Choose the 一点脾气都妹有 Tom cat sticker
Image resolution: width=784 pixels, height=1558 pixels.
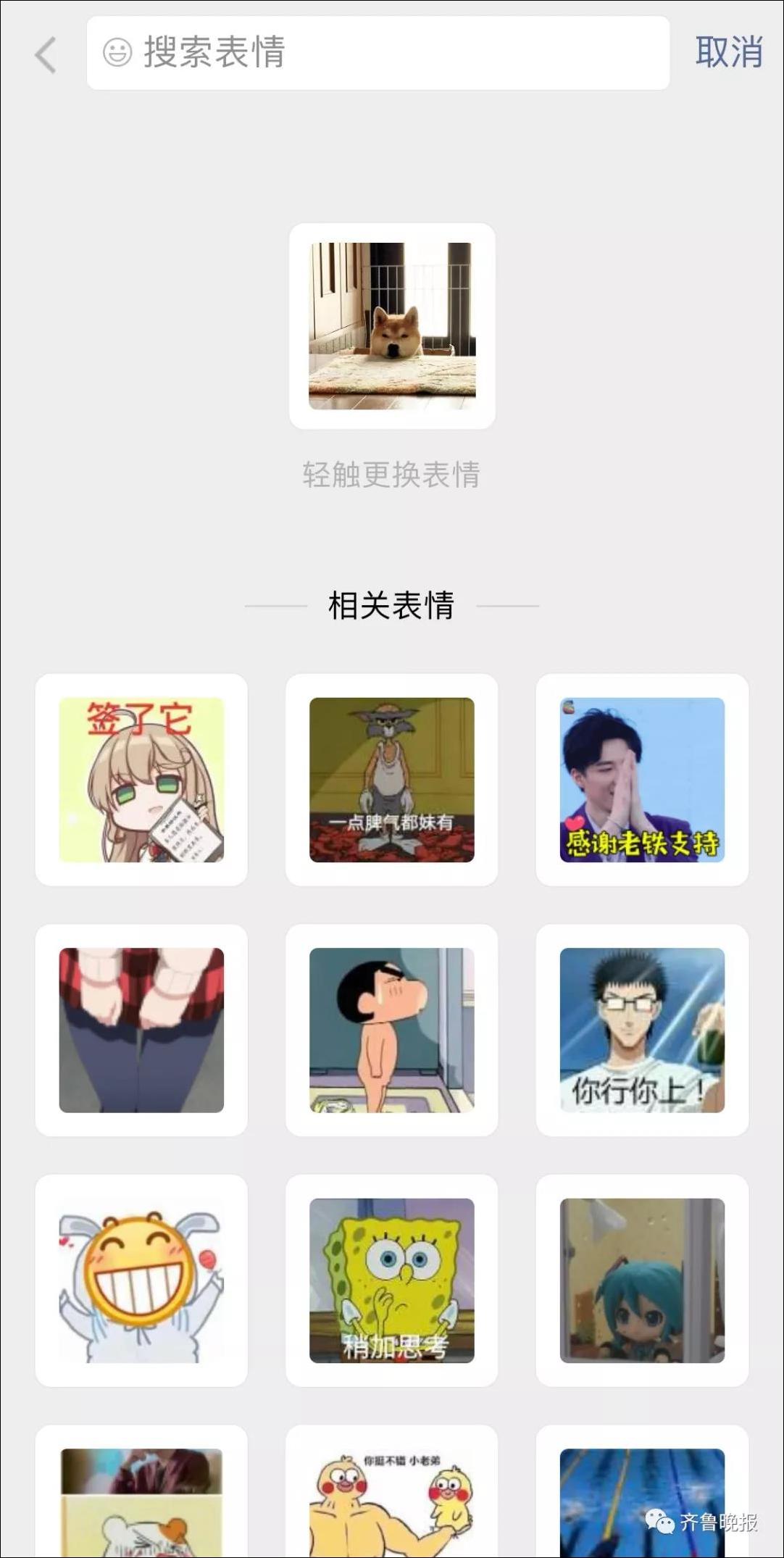[391, 780]
